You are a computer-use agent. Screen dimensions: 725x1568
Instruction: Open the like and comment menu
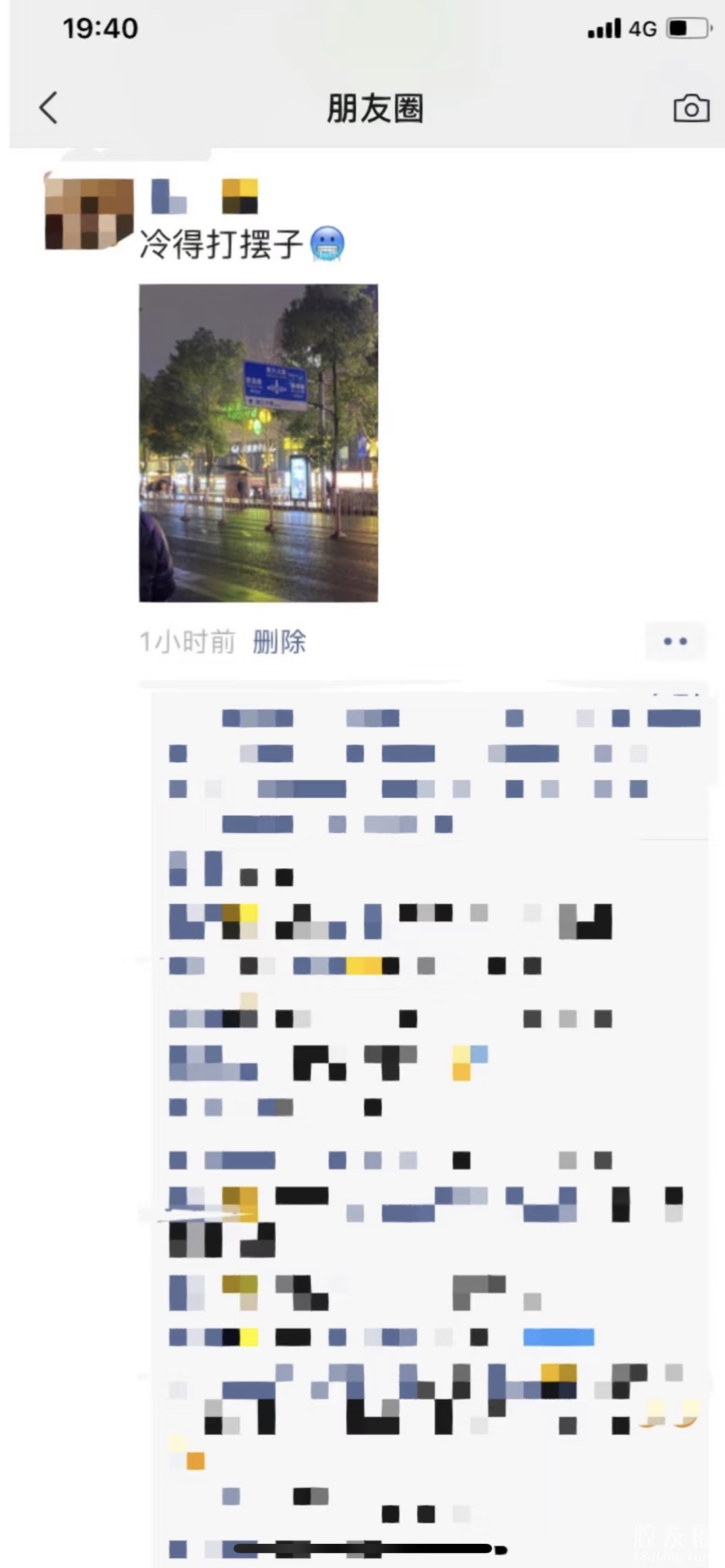pos(675,641)
